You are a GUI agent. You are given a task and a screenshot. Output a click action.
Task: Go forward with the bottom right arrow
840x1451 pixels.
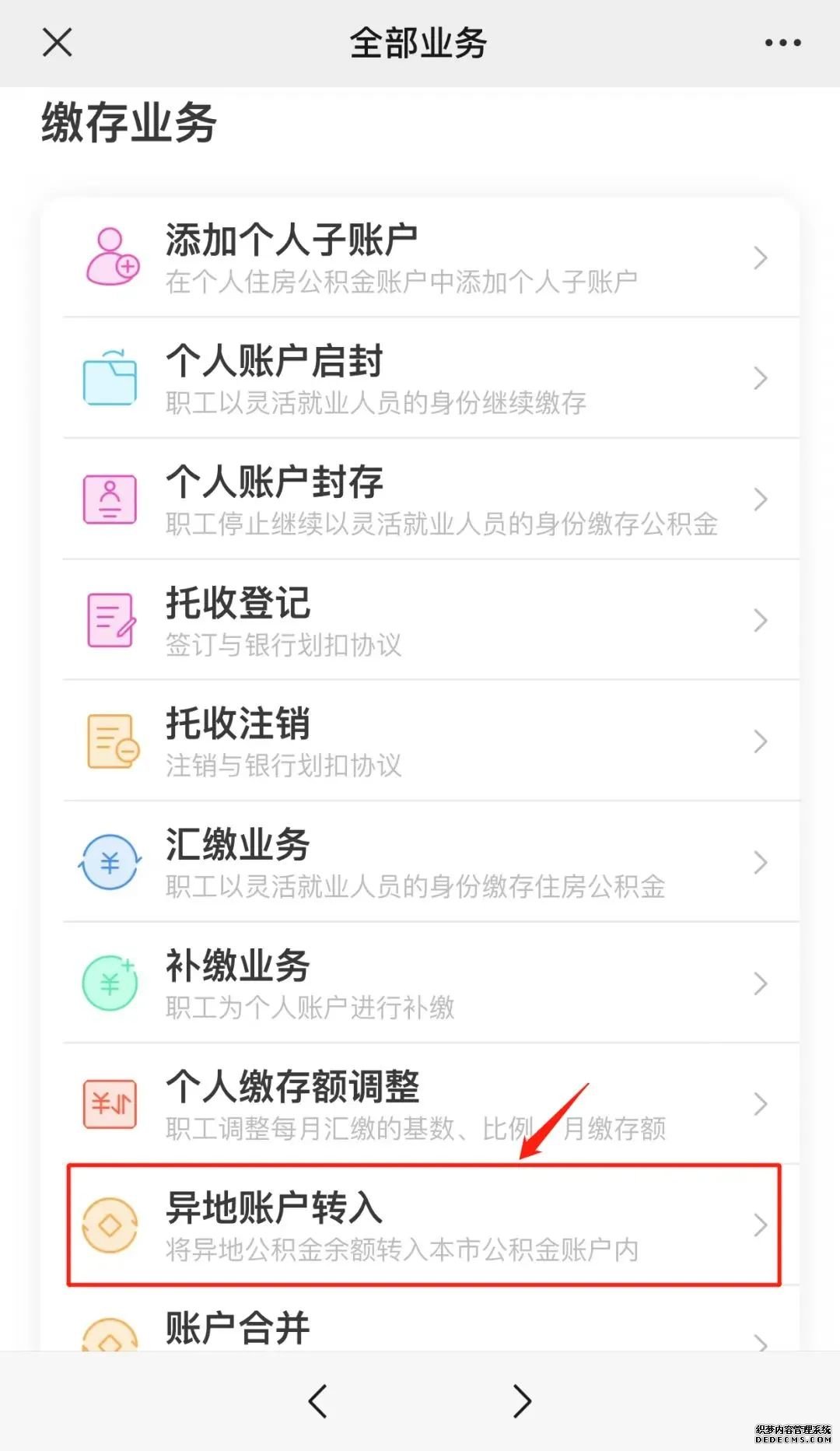click(x=522, y=1401)
